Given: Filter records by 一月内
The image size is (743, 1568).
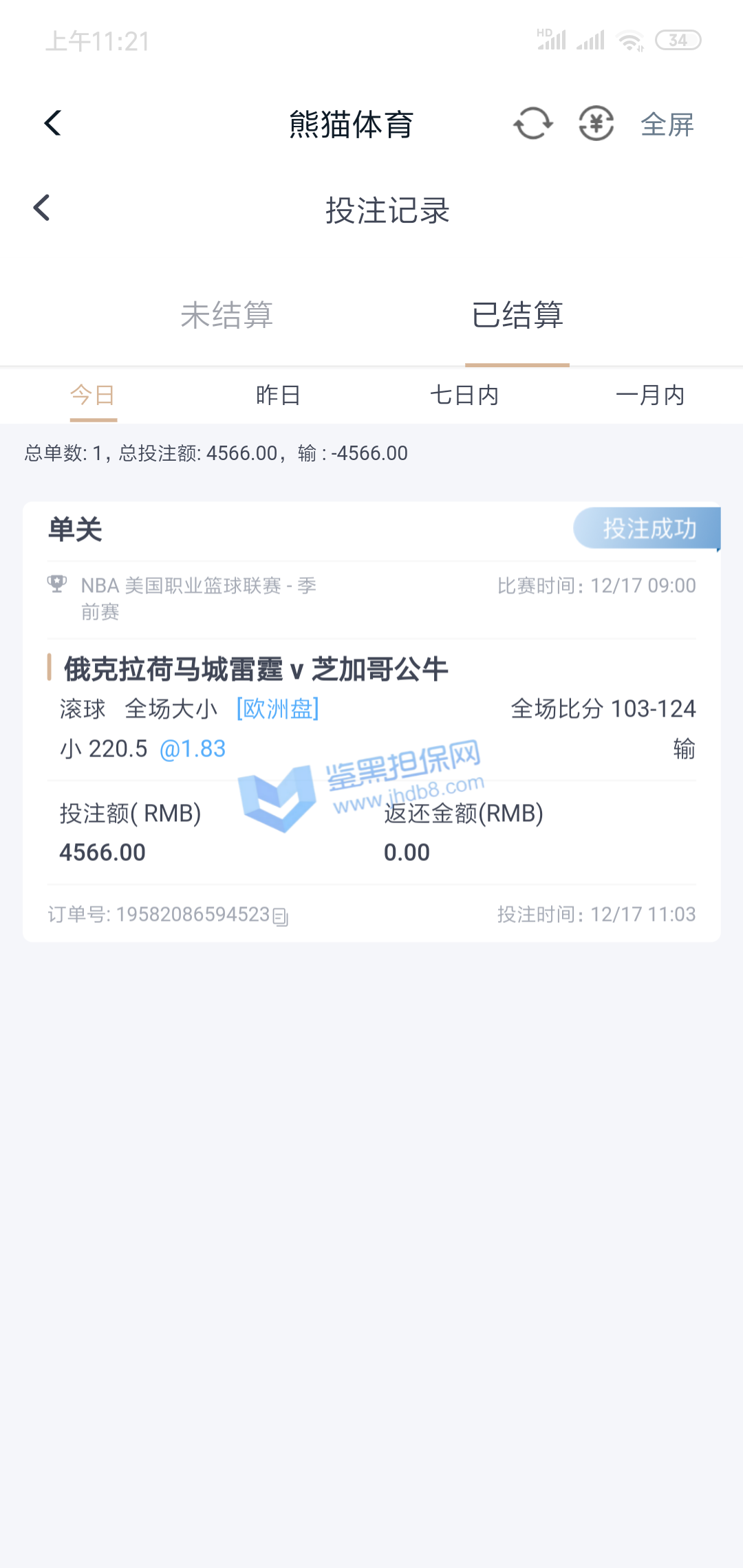Looking at the screenshot, I should coord(650,395).
